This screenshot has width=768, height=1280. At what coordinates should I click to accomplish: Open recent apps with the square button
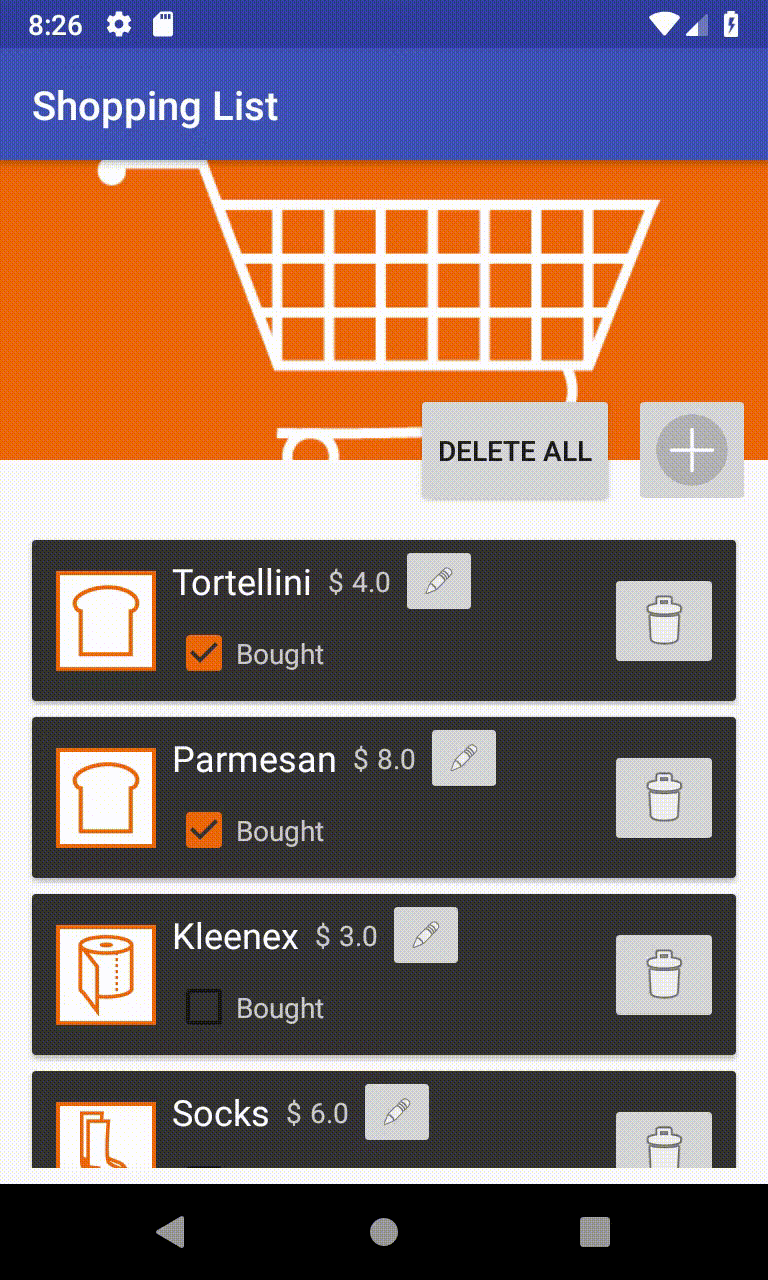(594, 1232)
